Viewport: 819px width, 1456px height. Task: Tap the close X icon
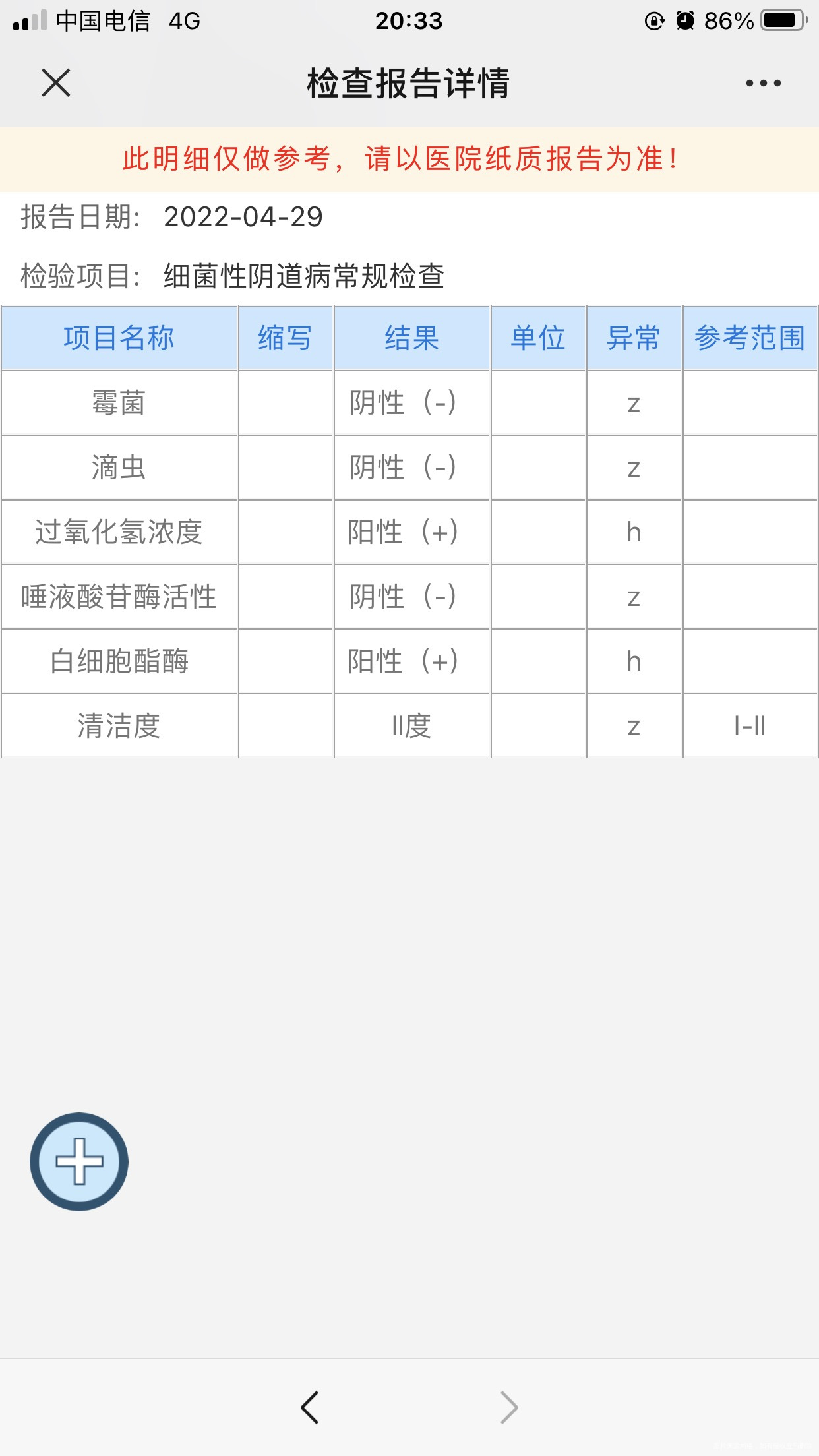click(57, 83)
